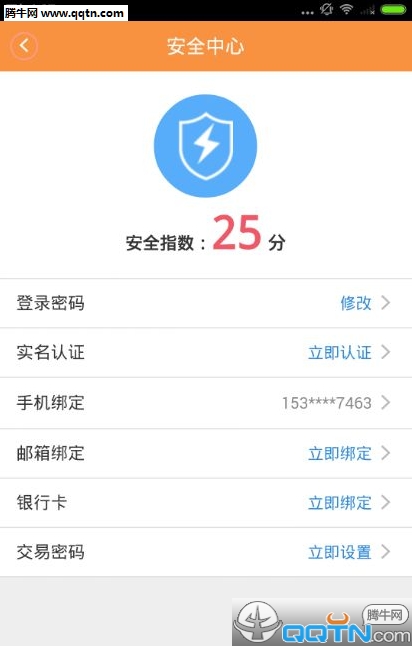
Task: Open the 登录密码 row to modify password
Action: pyautogui.click(x=206, y=303)
